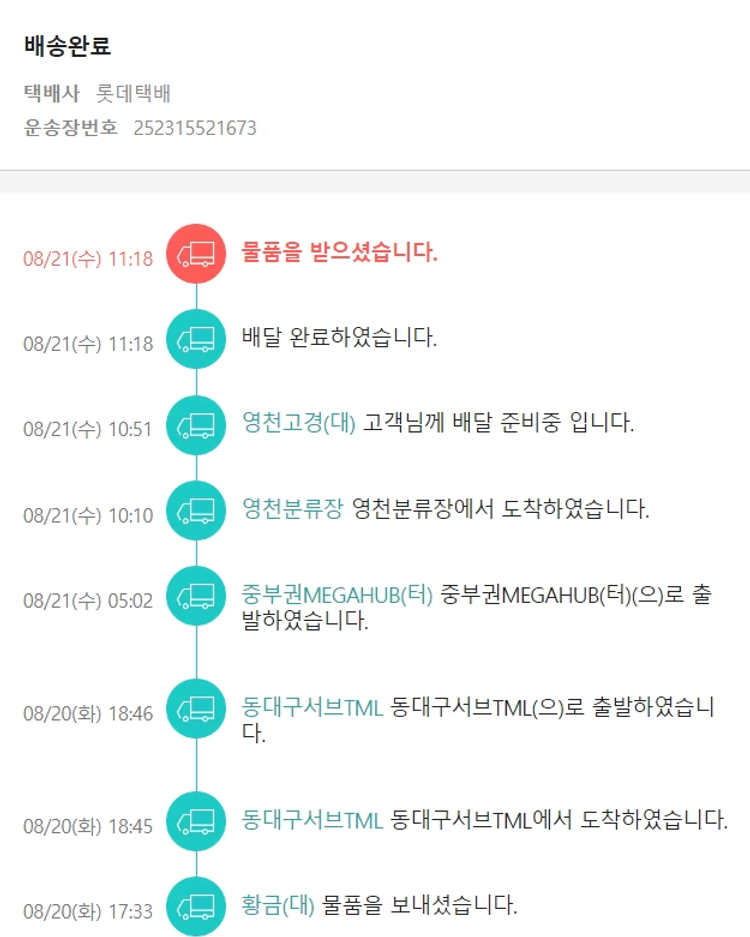View the 중부권MEGAHUB(터) hub details
Viewport: 750px width, 937px height.
pos(337,595)
